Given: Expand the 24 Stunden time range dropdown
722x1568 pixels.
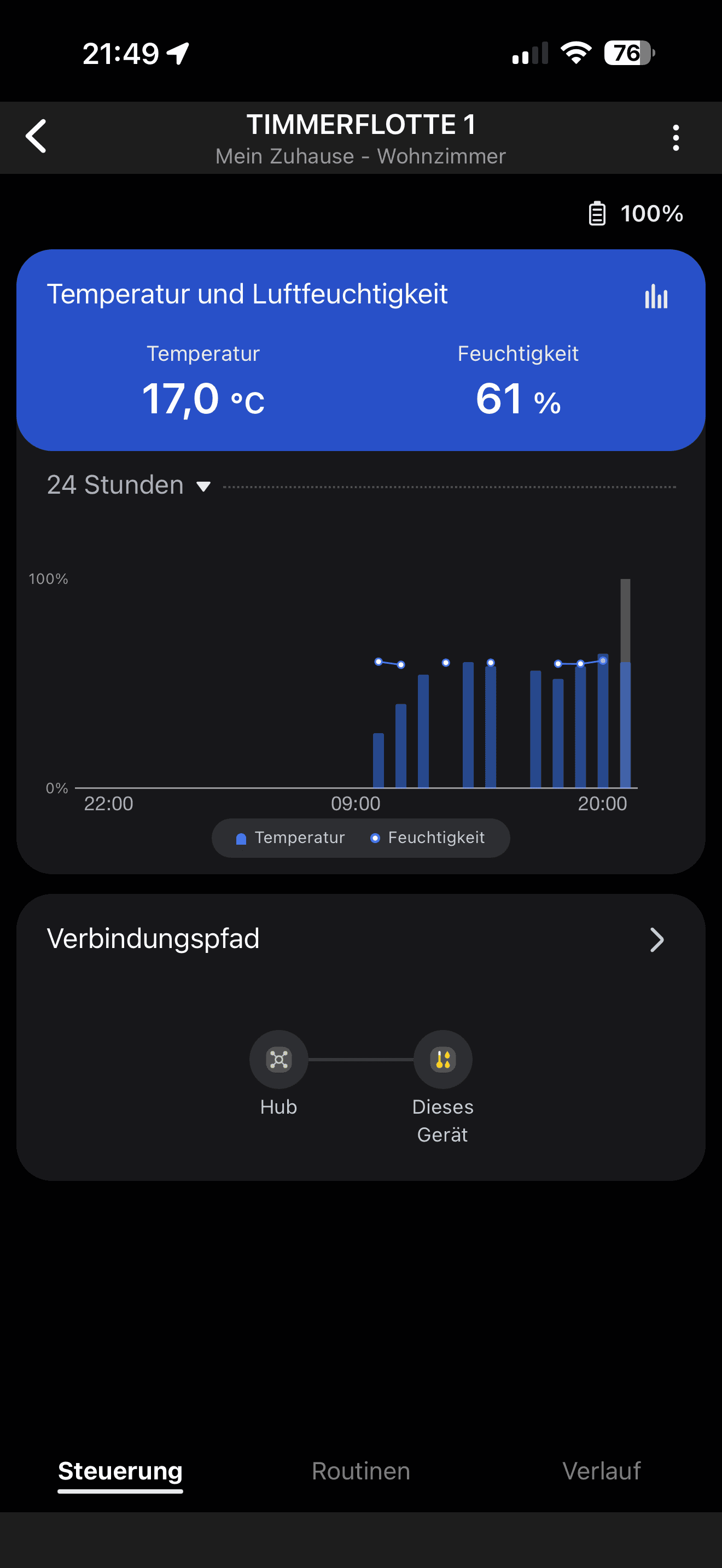Looking at the screenshot, I should 129,485.
